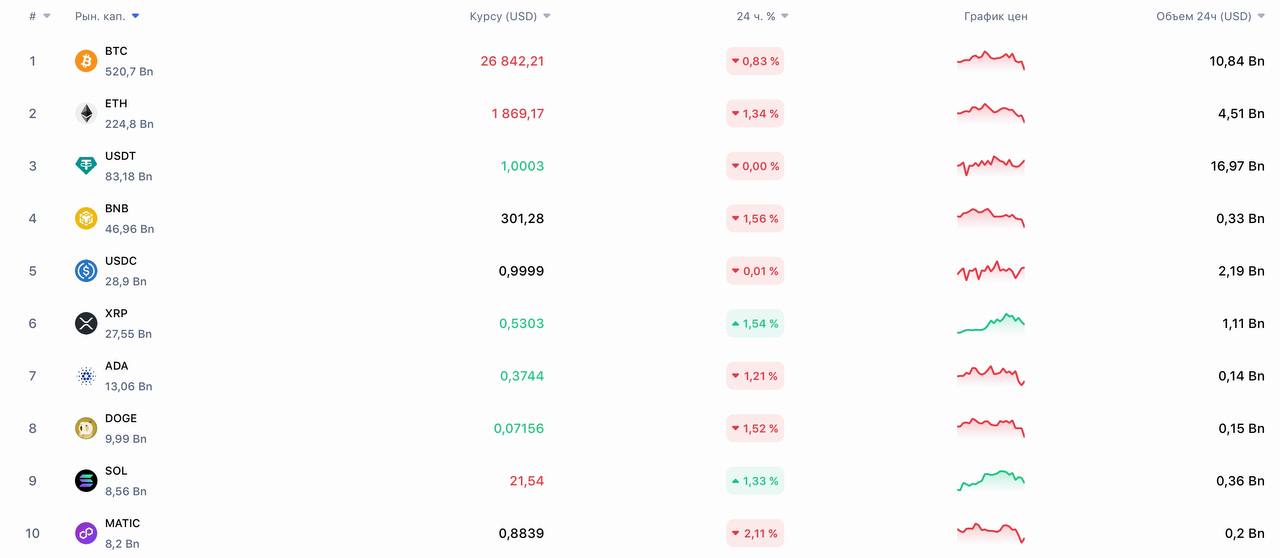Viewport: 1280px width, 558px height.
Task: Select the BNB row
Action: 117,209
